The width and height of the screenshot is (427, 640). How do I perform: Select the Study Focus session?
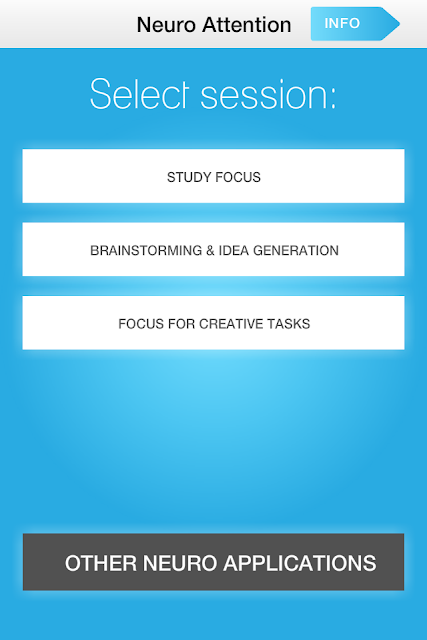(x=214, y=176)
